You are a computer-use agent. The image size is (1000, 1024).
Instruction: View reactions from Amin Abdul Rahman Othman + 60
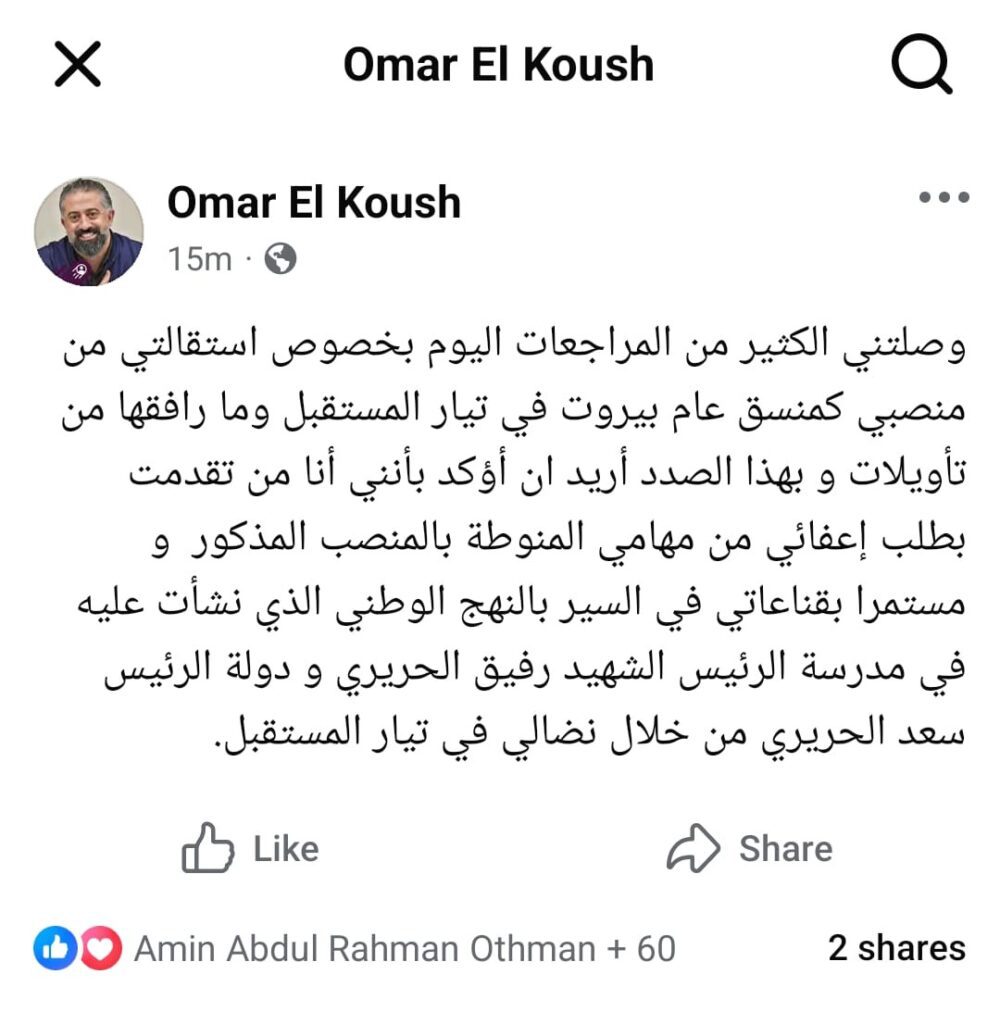(403, 947)
